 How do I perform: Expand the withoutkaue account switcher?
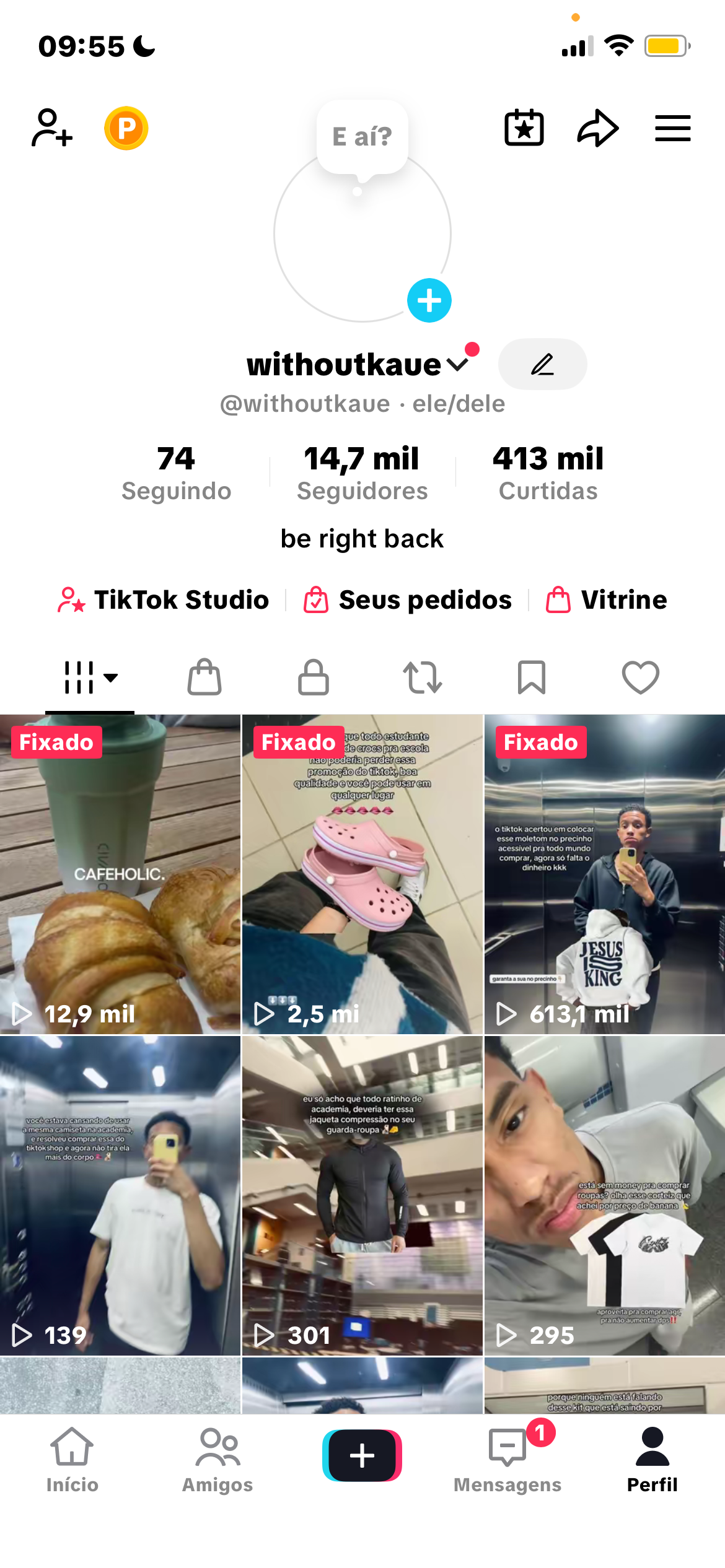pos(457,364)
